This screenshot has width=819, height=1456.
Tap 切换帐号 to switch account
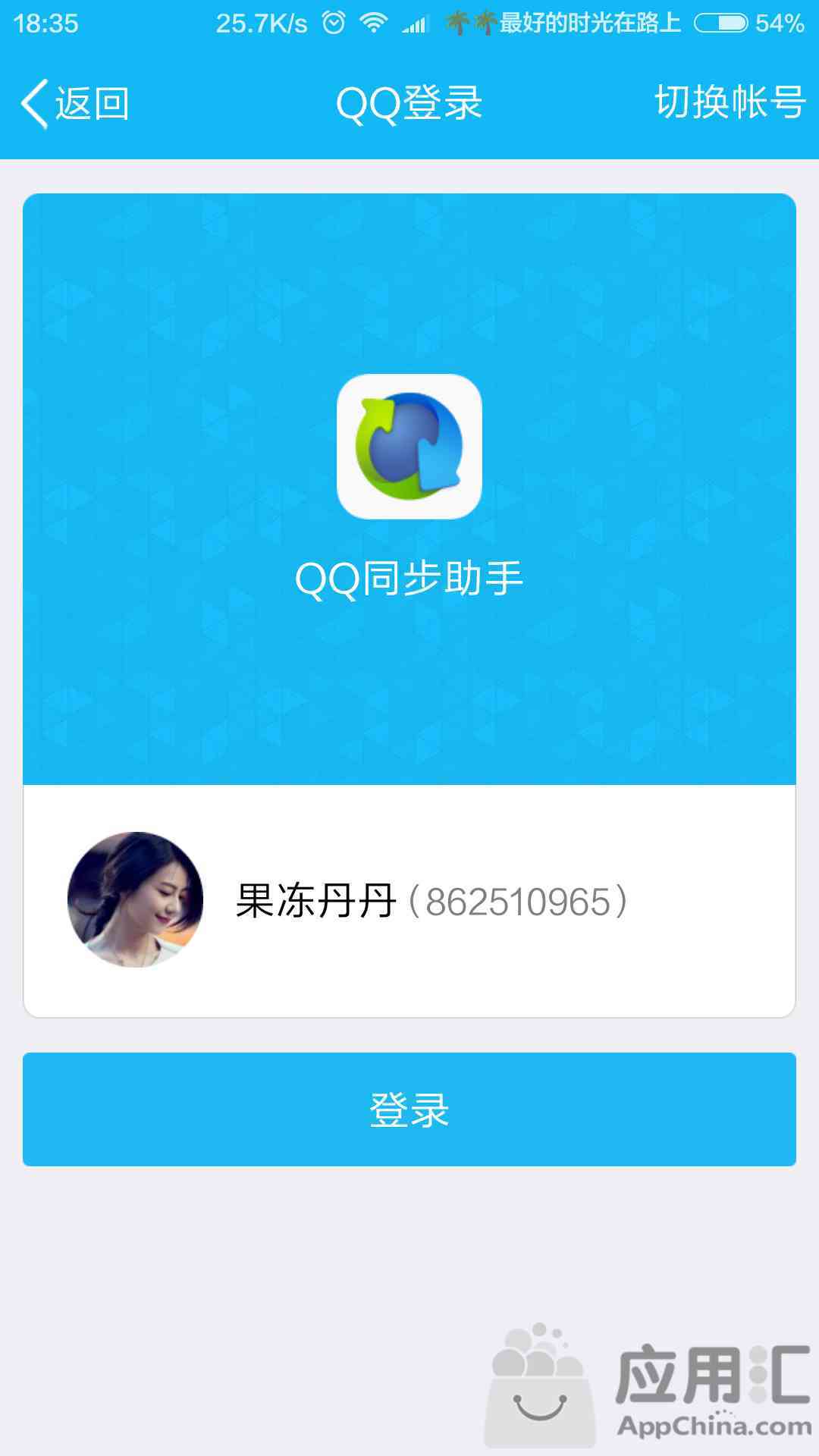coord(730,102)
